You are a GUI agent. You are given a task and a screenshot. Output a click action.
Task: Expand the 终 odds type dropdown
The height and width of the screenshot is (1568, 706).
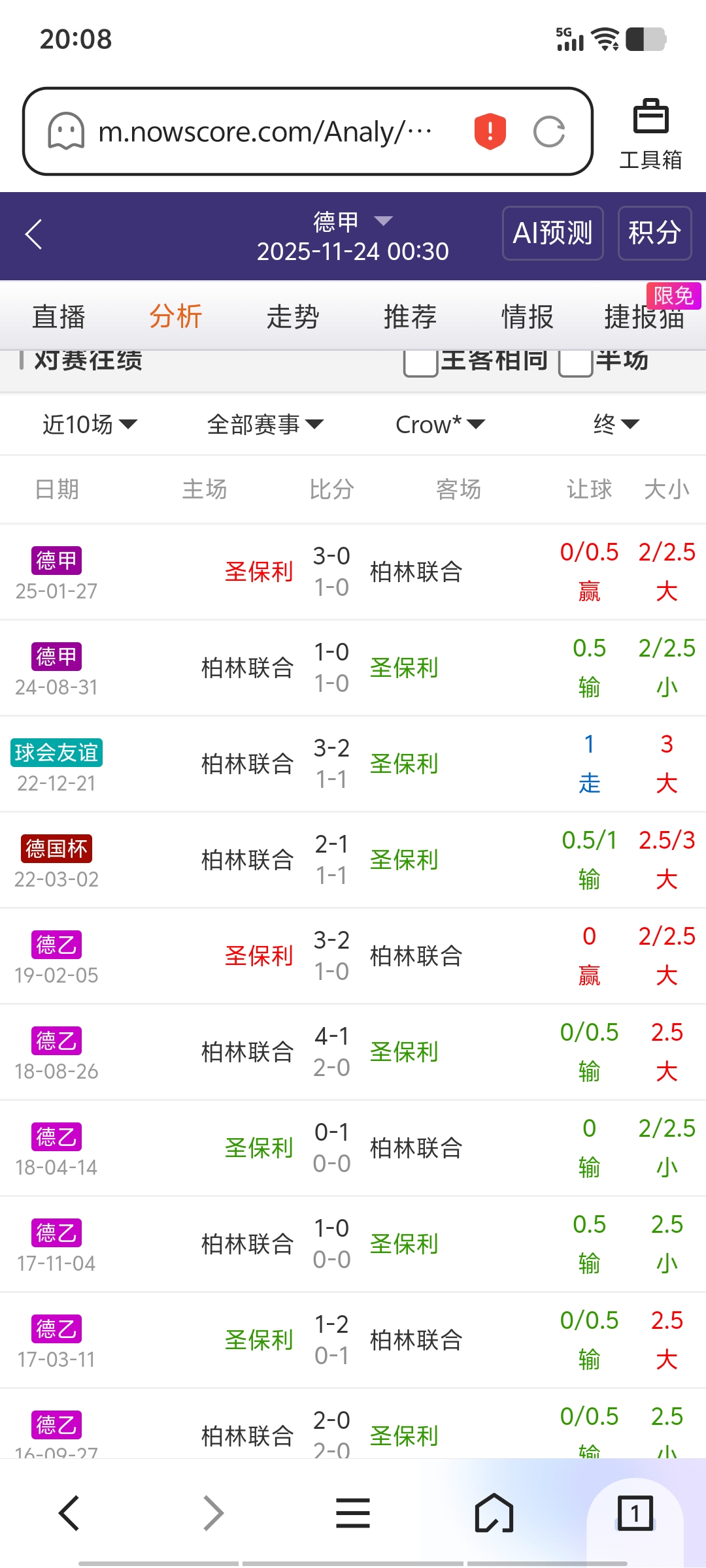coord(615,425)
